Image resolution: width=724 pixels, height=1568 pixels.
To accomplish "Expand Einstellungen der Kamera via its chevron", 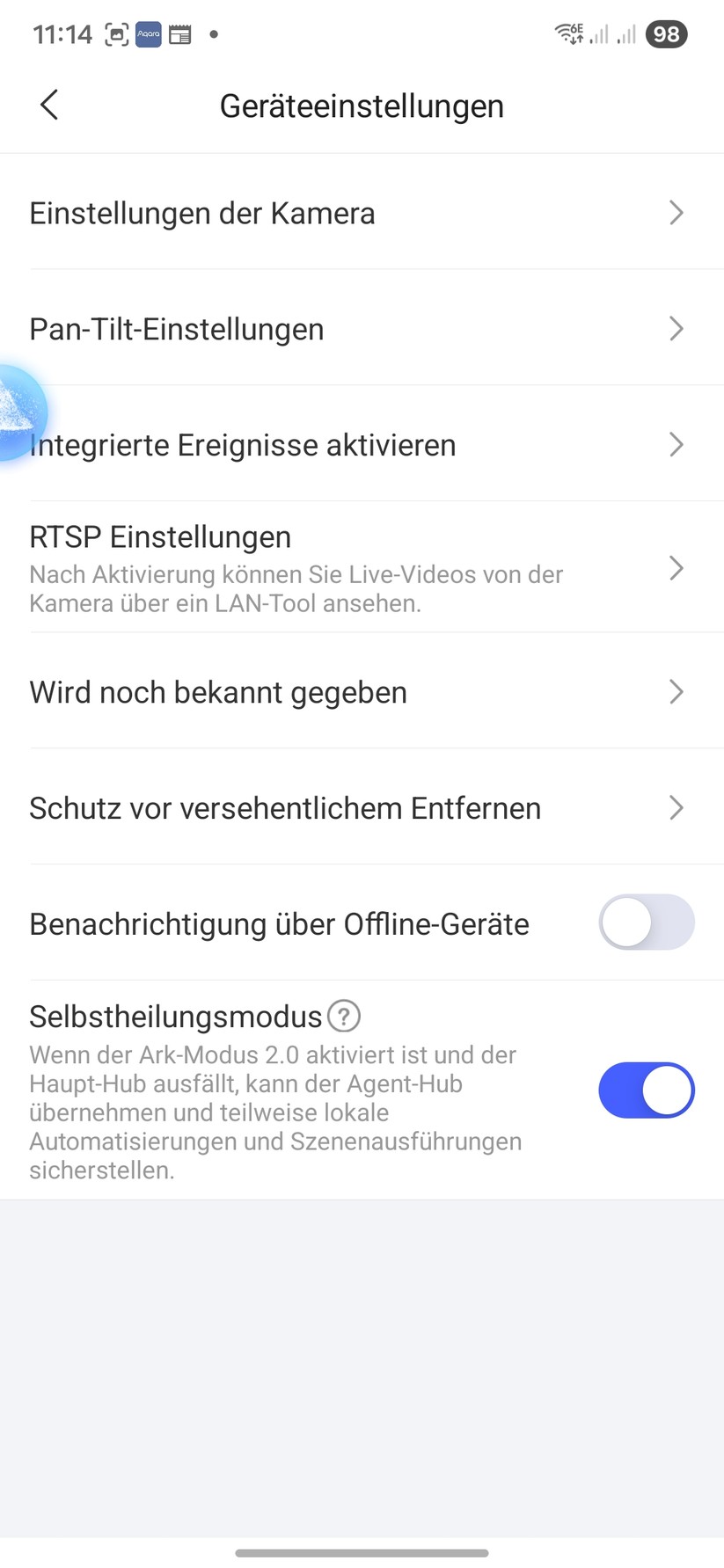I will pyautogui.click(x=676, y=213).
